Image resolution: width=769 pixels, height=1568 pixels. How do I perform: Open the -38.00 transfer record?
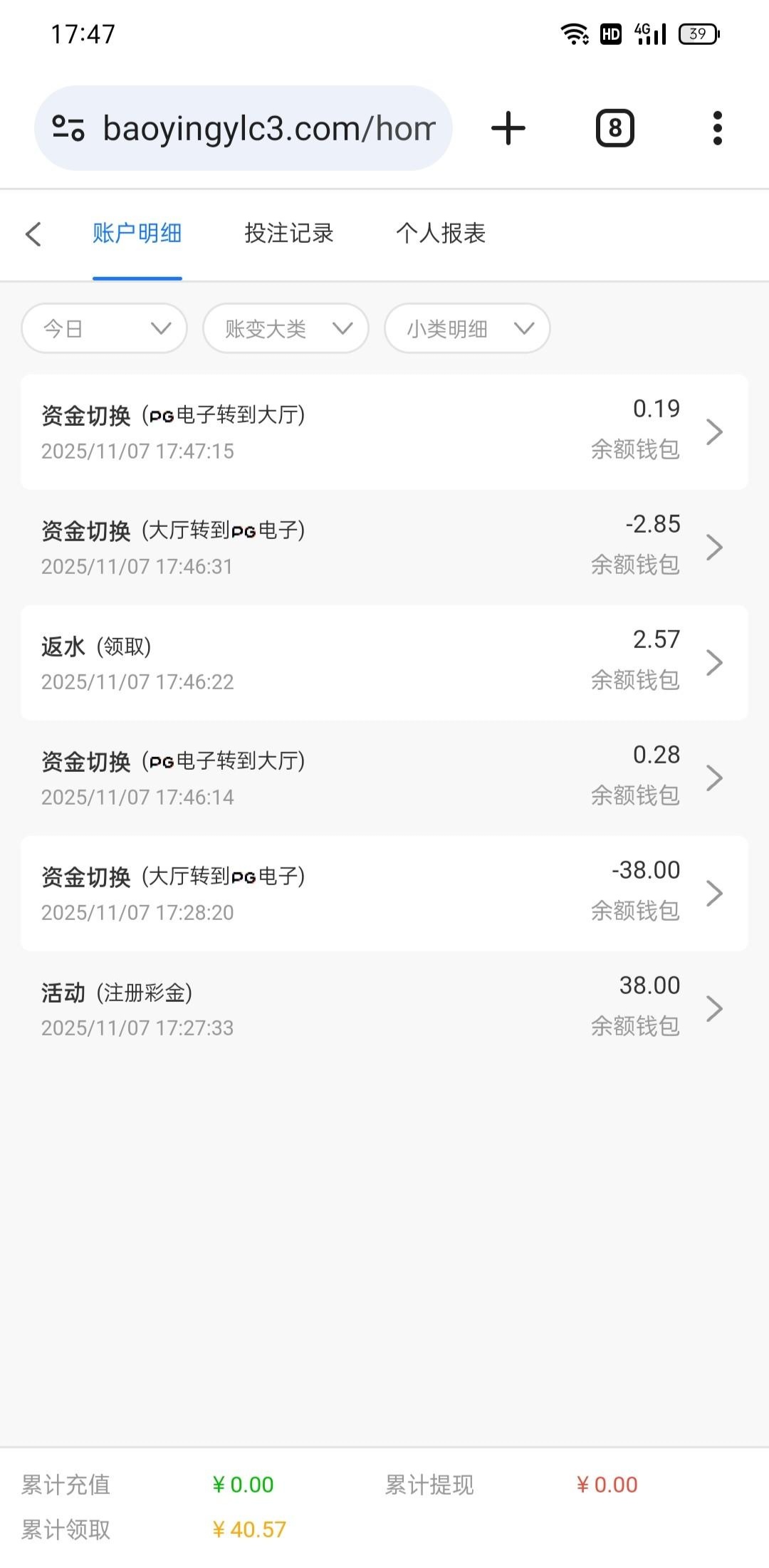384,893
